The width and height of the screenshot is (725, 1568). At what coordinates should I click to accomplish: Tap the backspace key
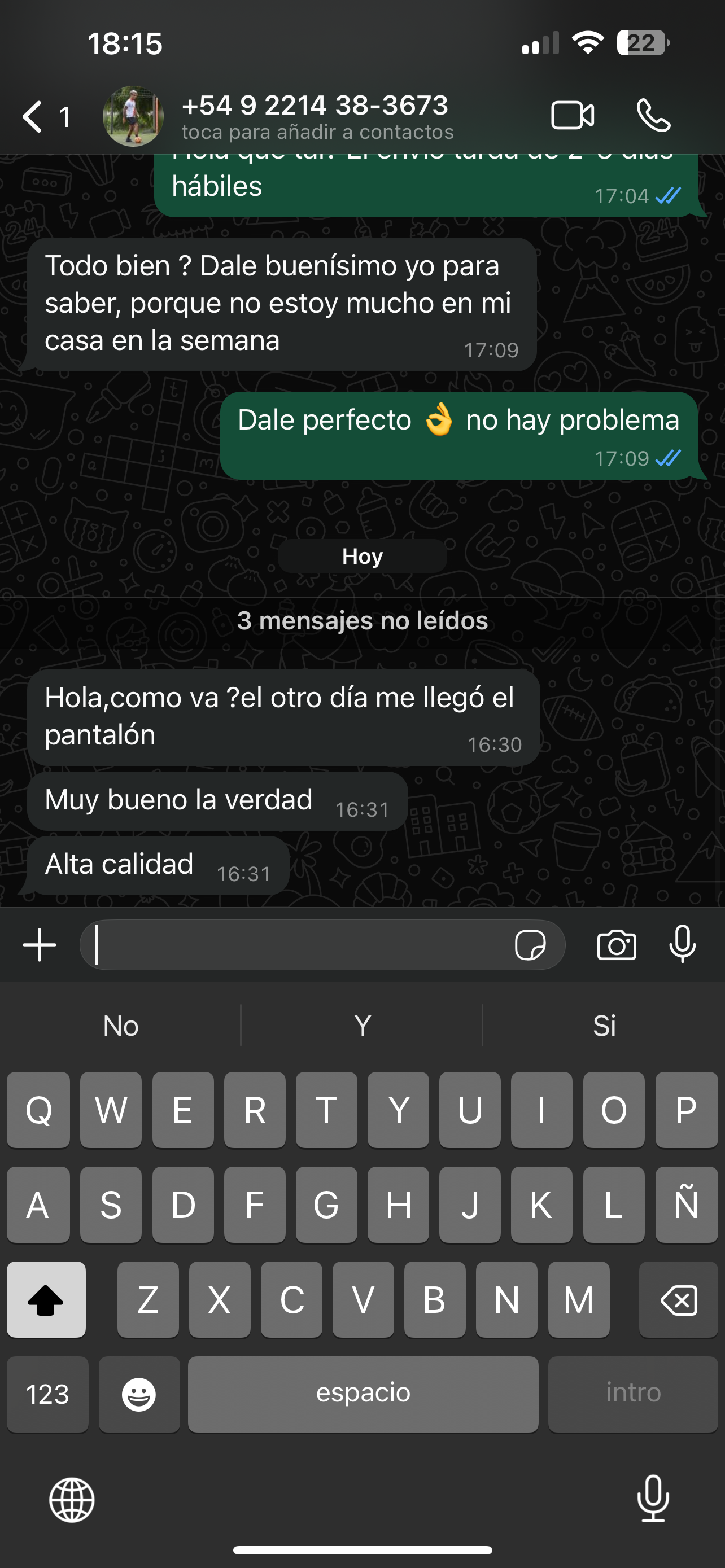click(678, 1299)
